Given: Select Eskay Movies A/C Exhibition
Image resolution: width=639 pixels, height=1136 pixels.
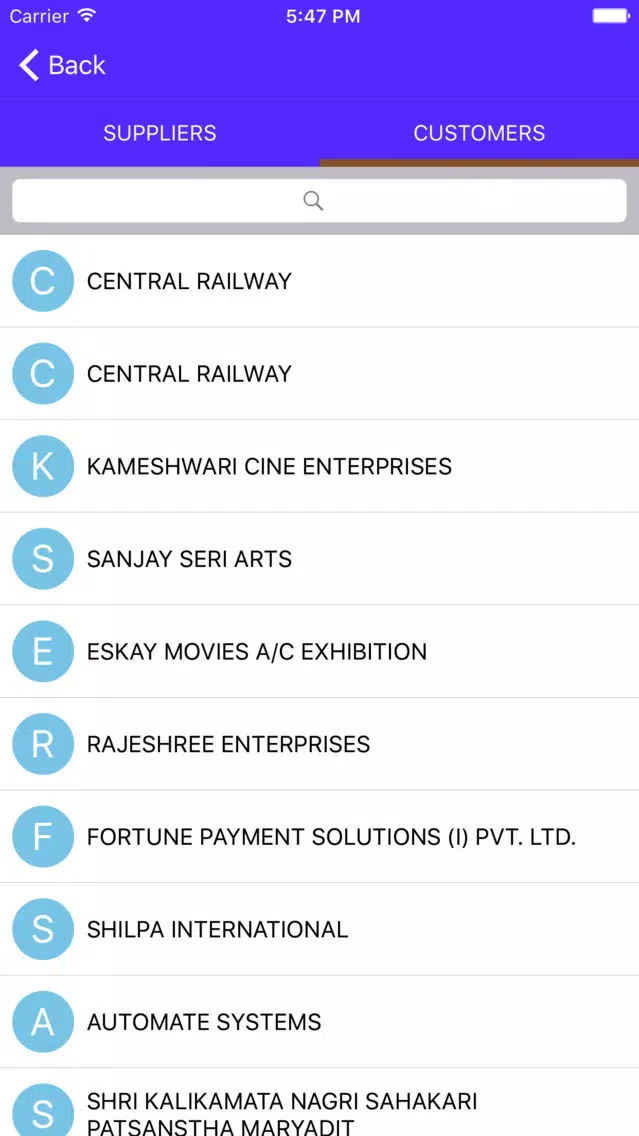Looking at the screenshot, I should [320, 651].
